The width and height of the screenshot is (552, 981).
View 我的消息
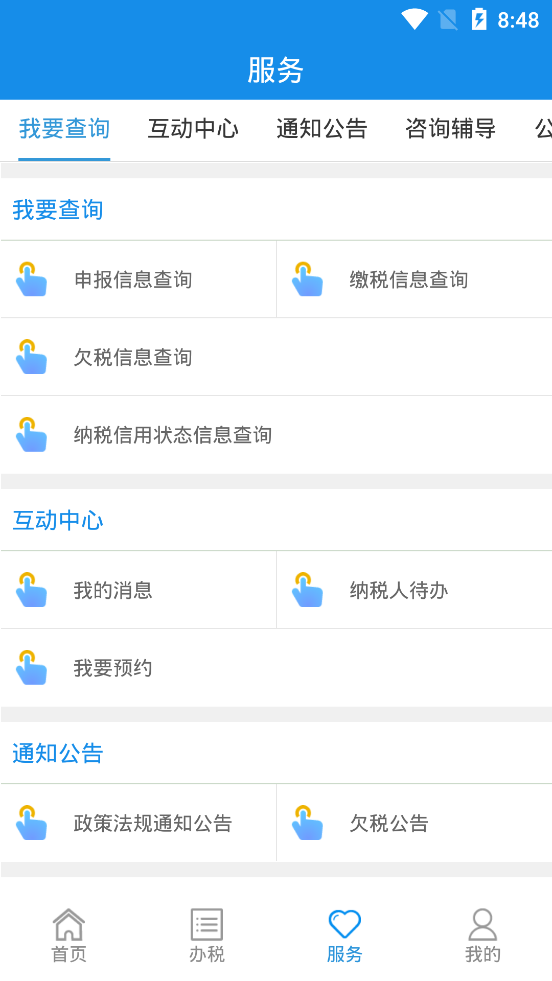point(138,589)
